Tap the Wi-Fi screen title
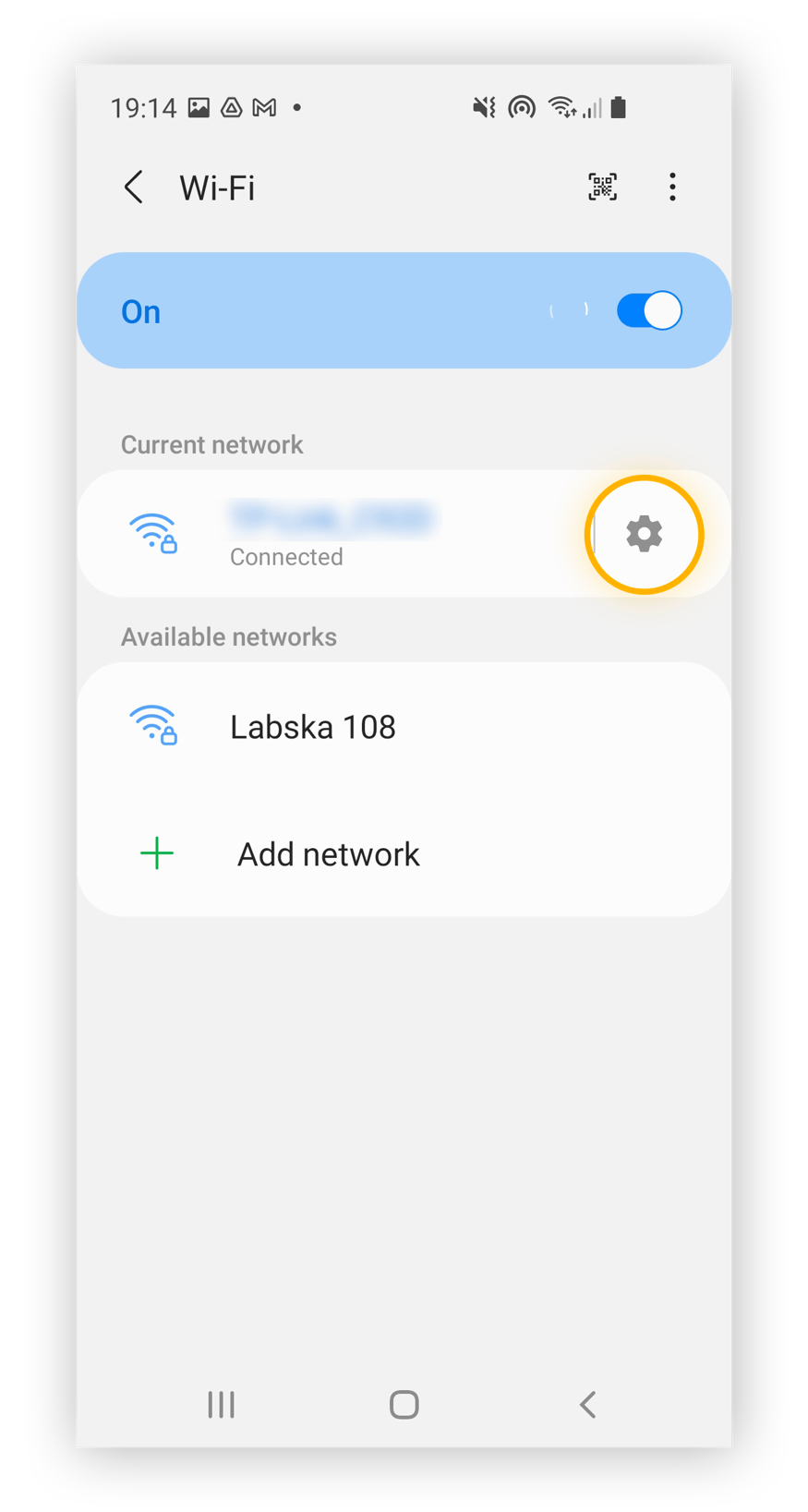The image size is (808, 1512). coord(217,187)
